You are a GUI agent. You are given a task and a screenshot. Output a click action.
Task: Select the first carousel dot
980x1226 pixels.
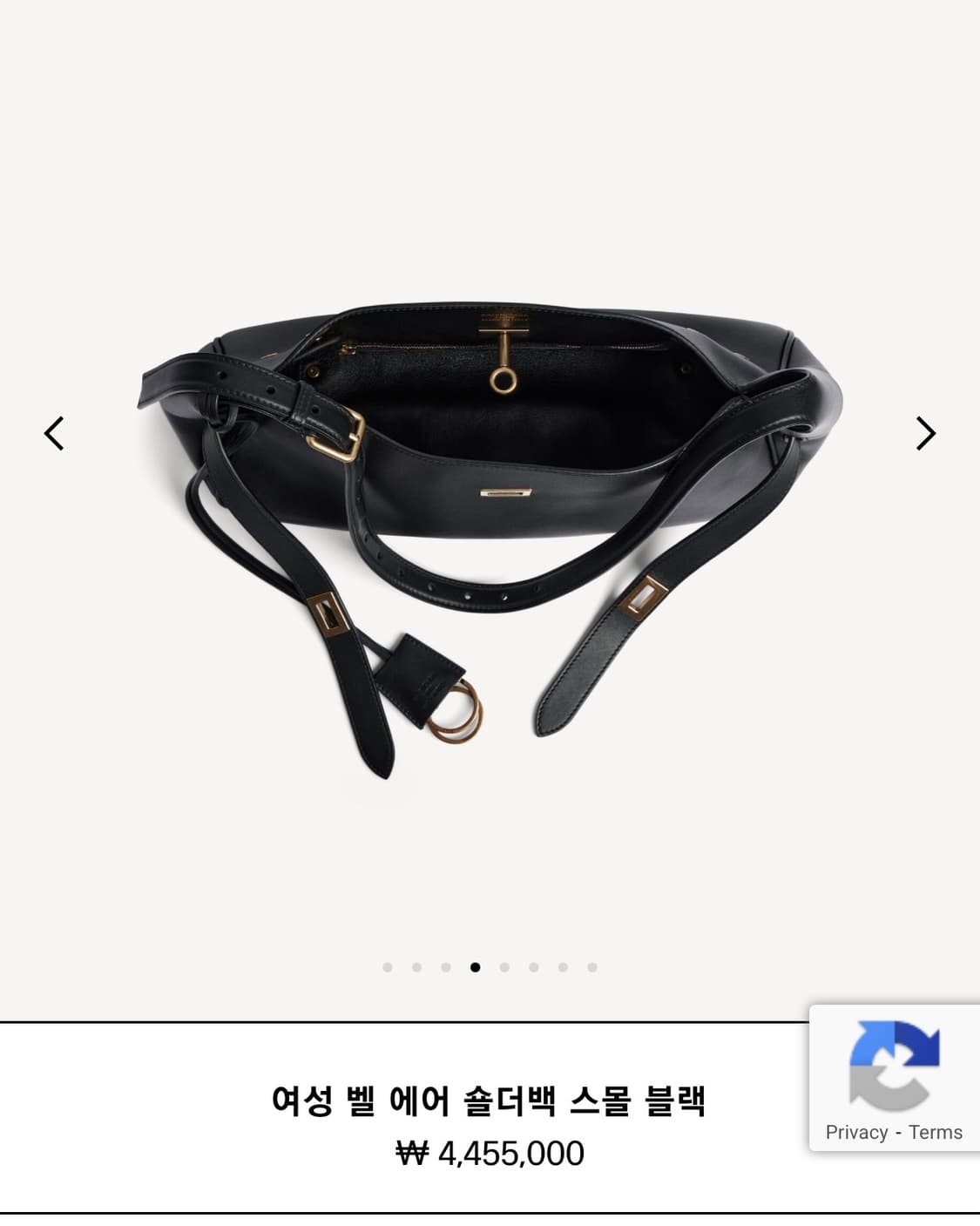(x=388, y=967)
